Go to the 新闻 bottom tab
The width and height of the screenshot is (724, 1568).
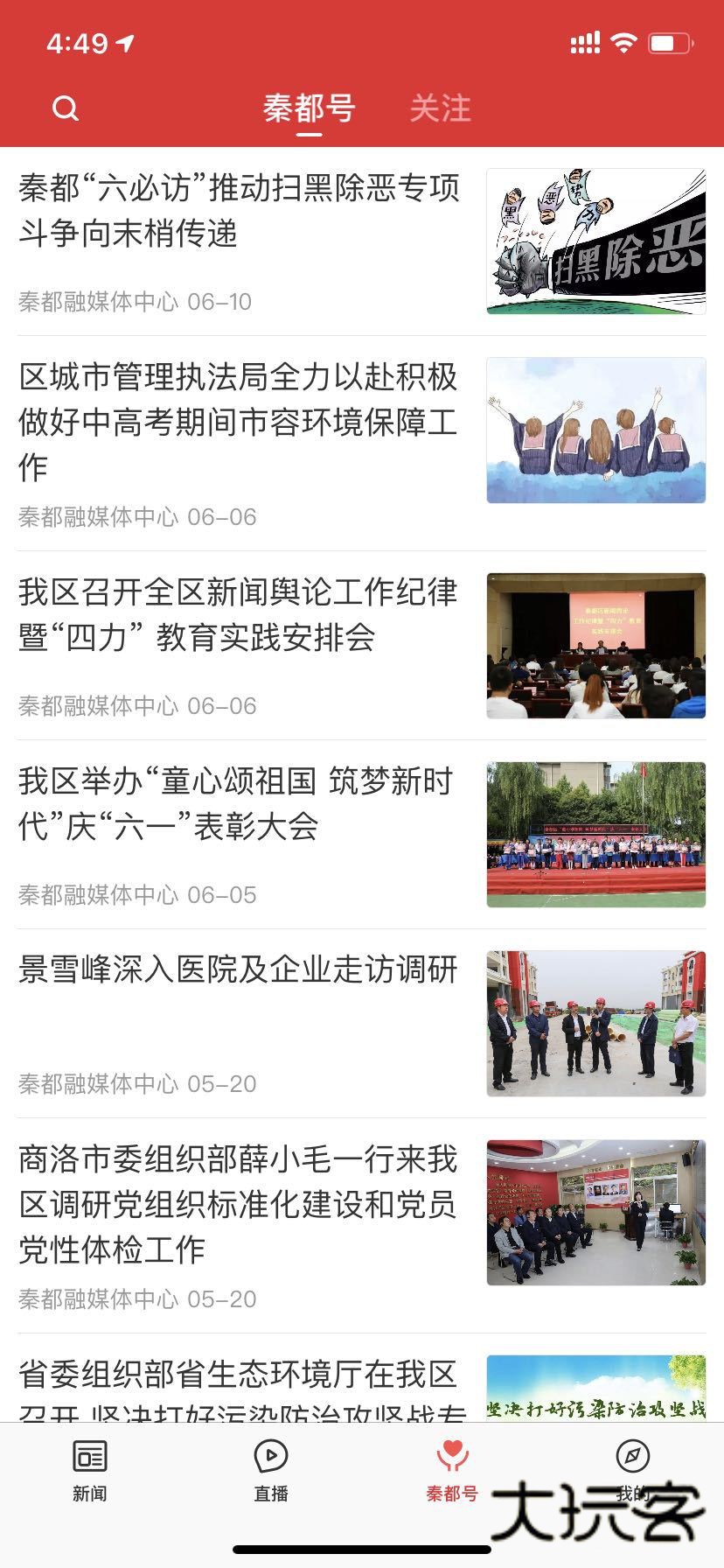pyautogui.click(x=90, y=1470)
